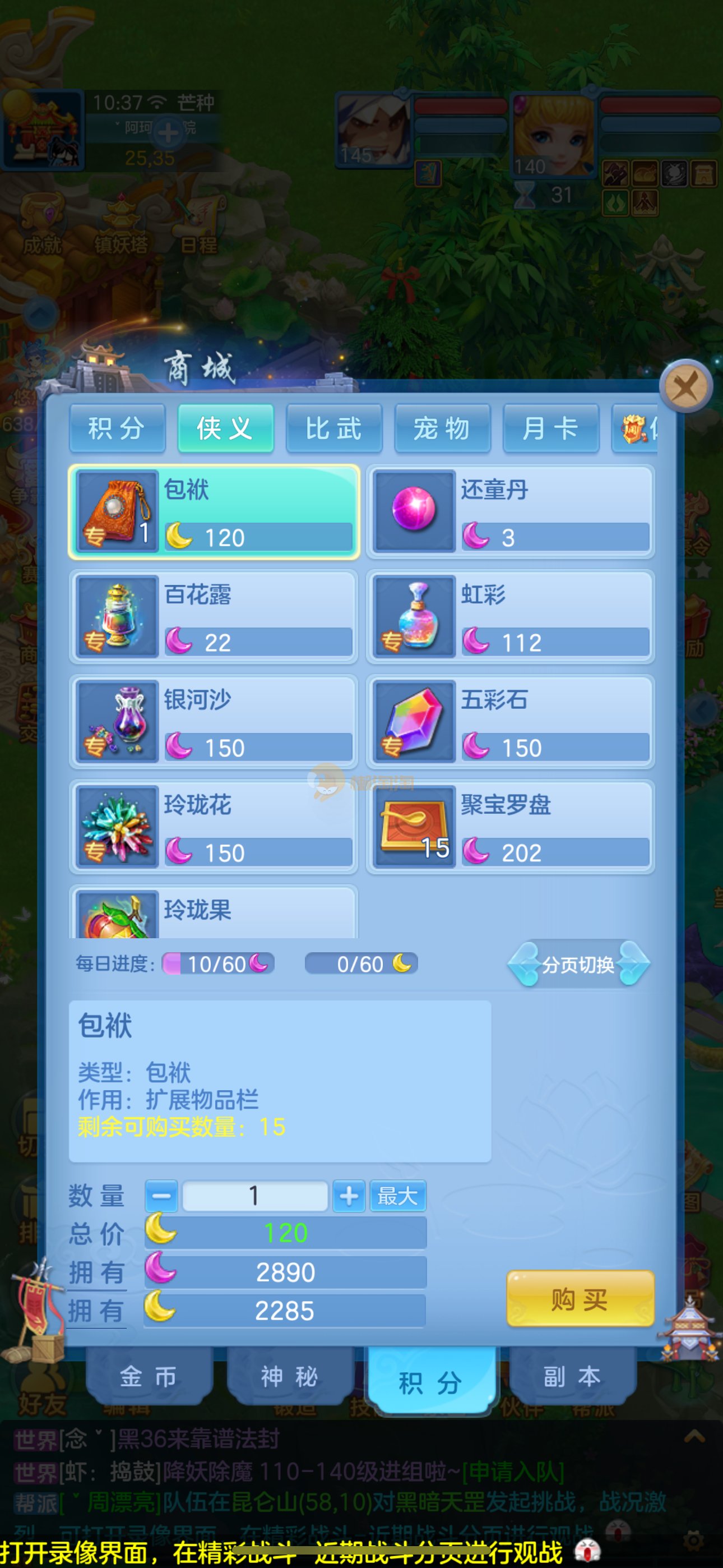Switch to the 月卡 tab
This screenshot has height=1568, width=723.
coord(550,428)
